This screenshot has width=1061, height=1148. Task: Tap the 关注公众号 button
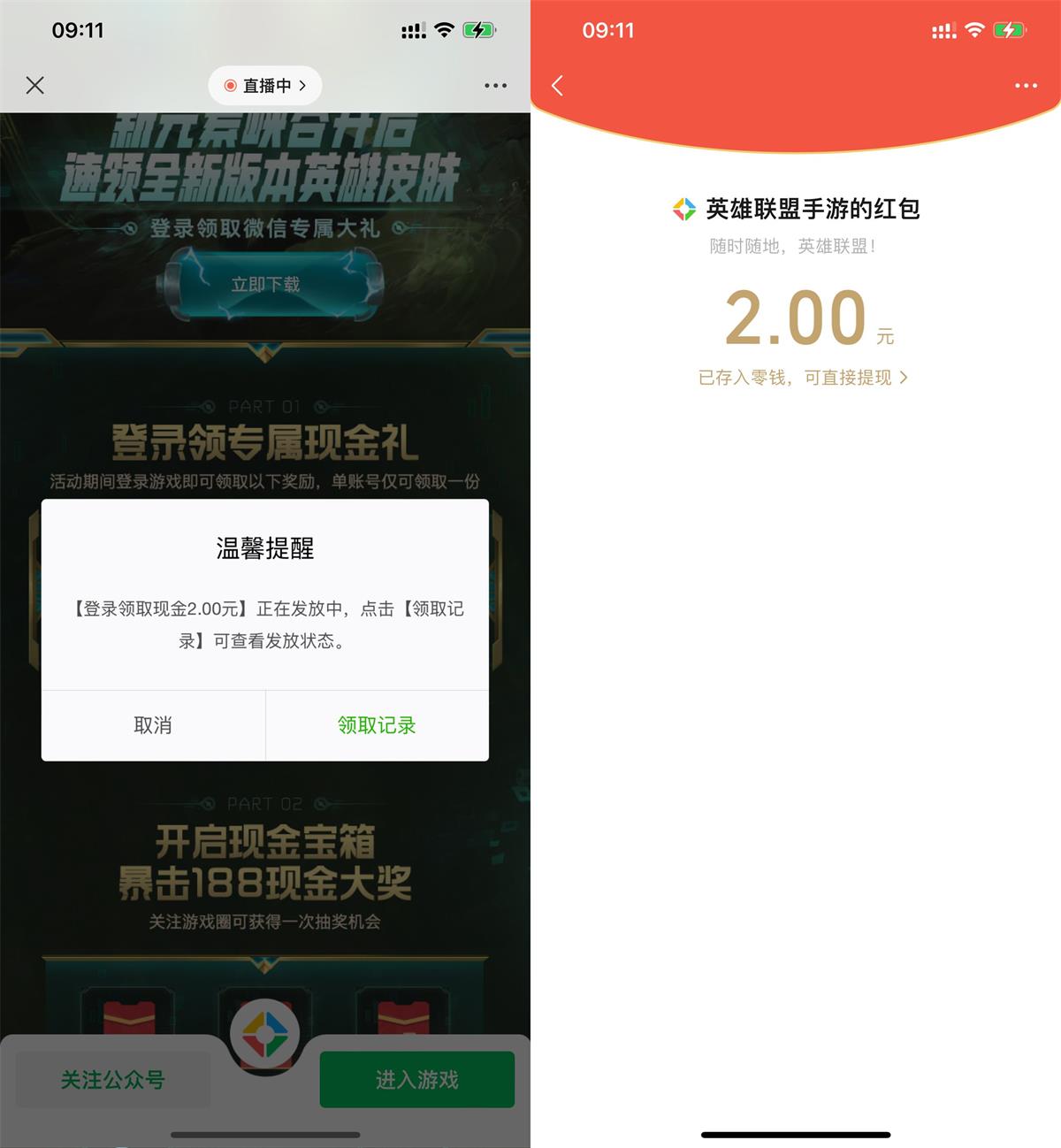pos(113,1080)
